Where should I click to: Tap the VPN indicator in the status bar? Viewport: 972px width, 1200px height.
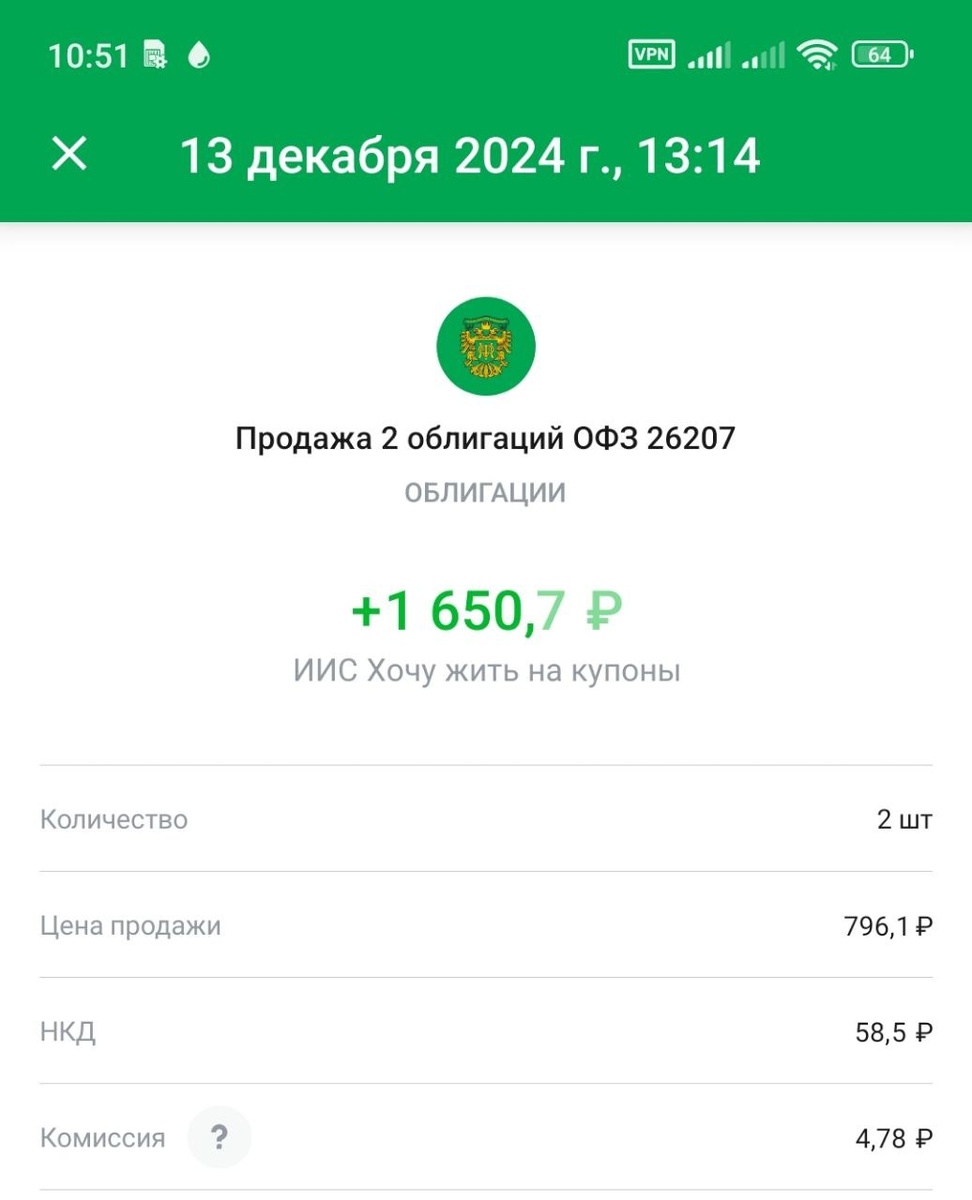coord(651,55)
